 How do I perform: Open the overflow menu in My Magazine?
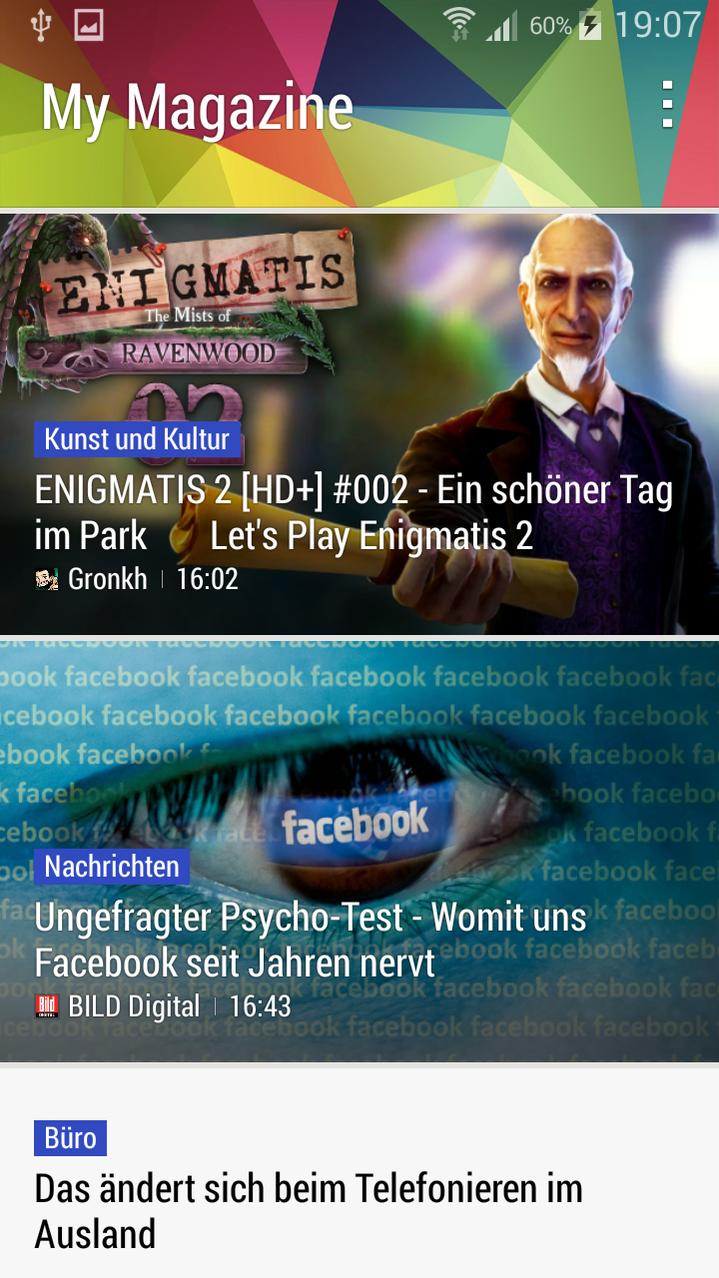[667, 105]
